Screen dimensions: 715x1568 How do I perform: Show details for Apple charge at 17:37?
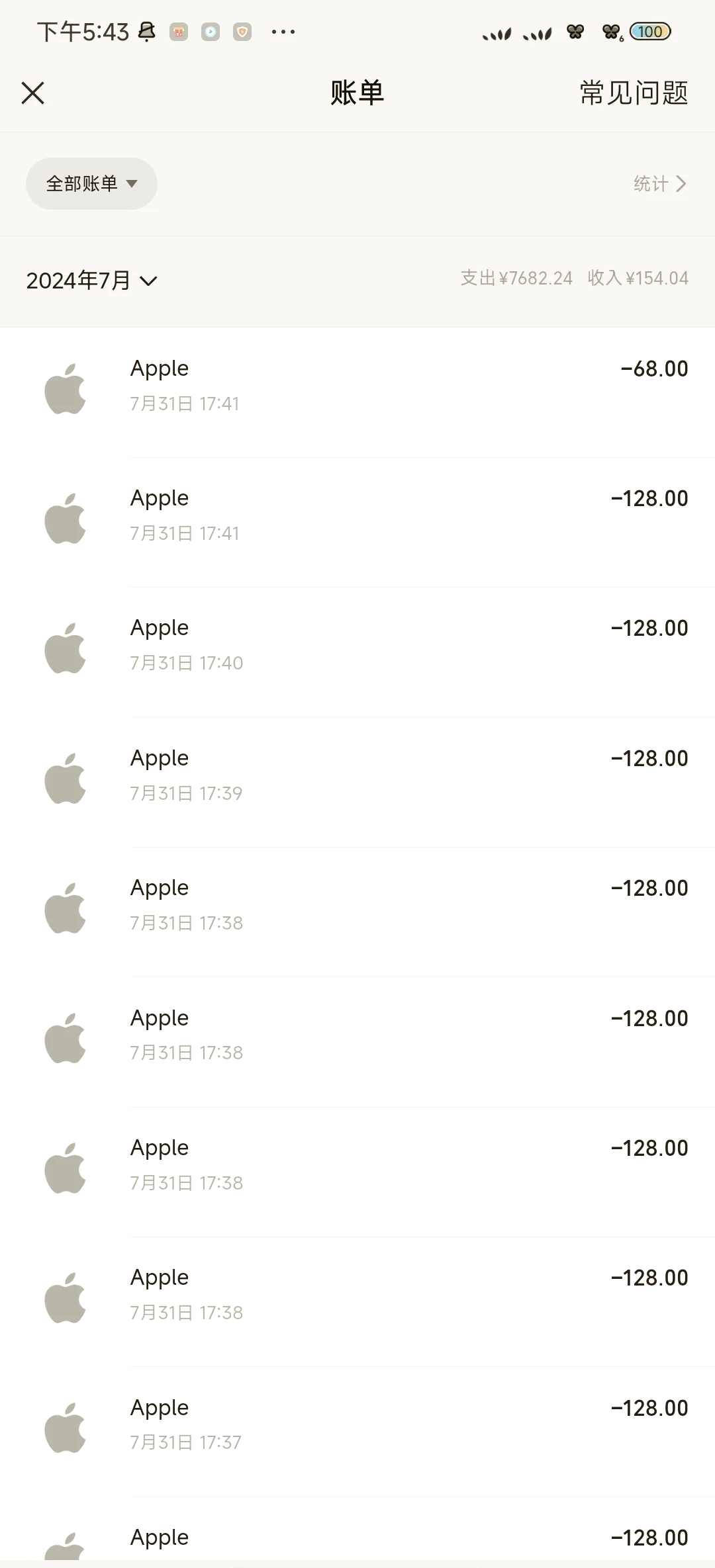[x=358, y=1424]
